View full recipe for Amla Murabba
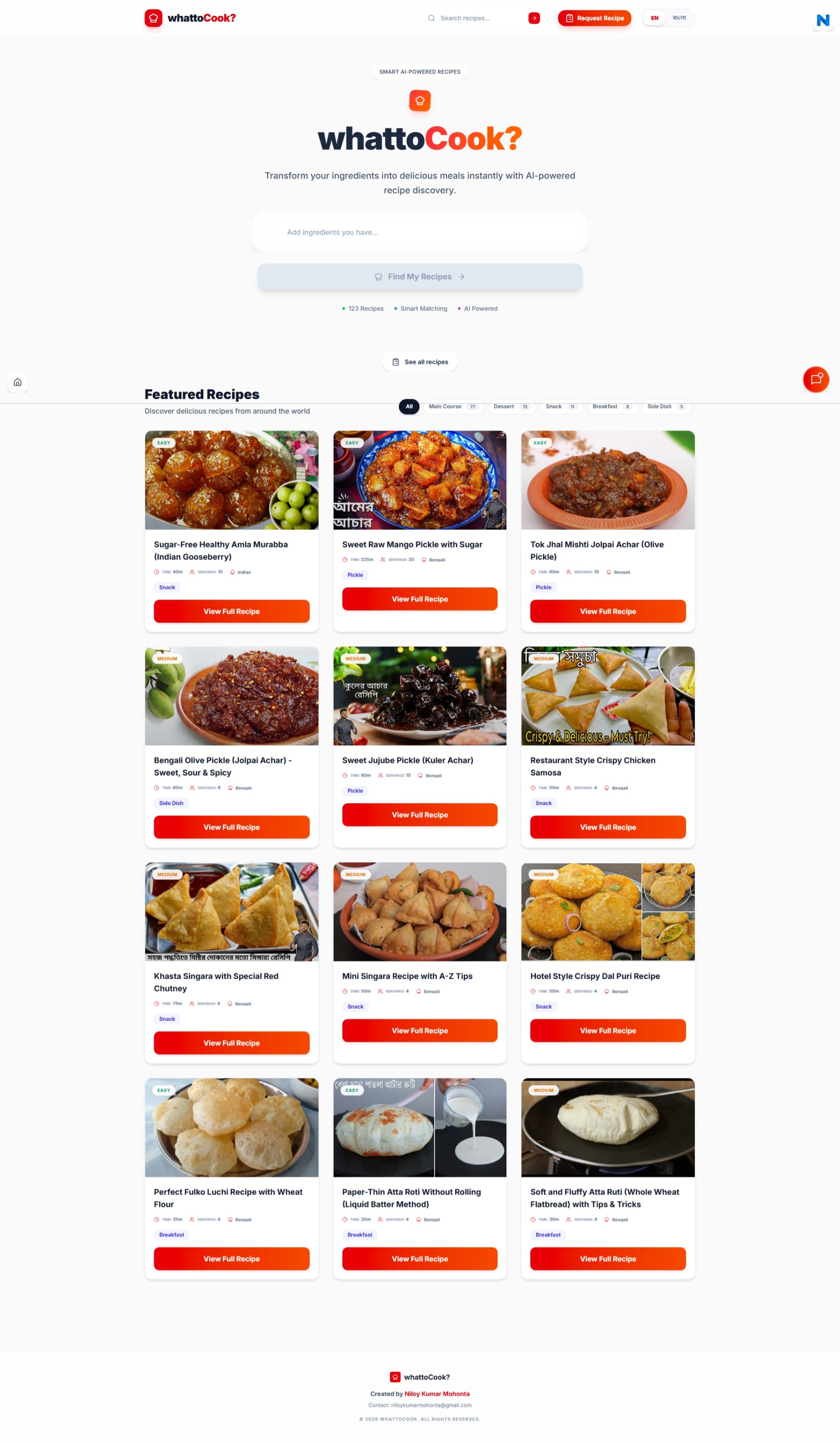840x1443 pixels. pos(231,612)
